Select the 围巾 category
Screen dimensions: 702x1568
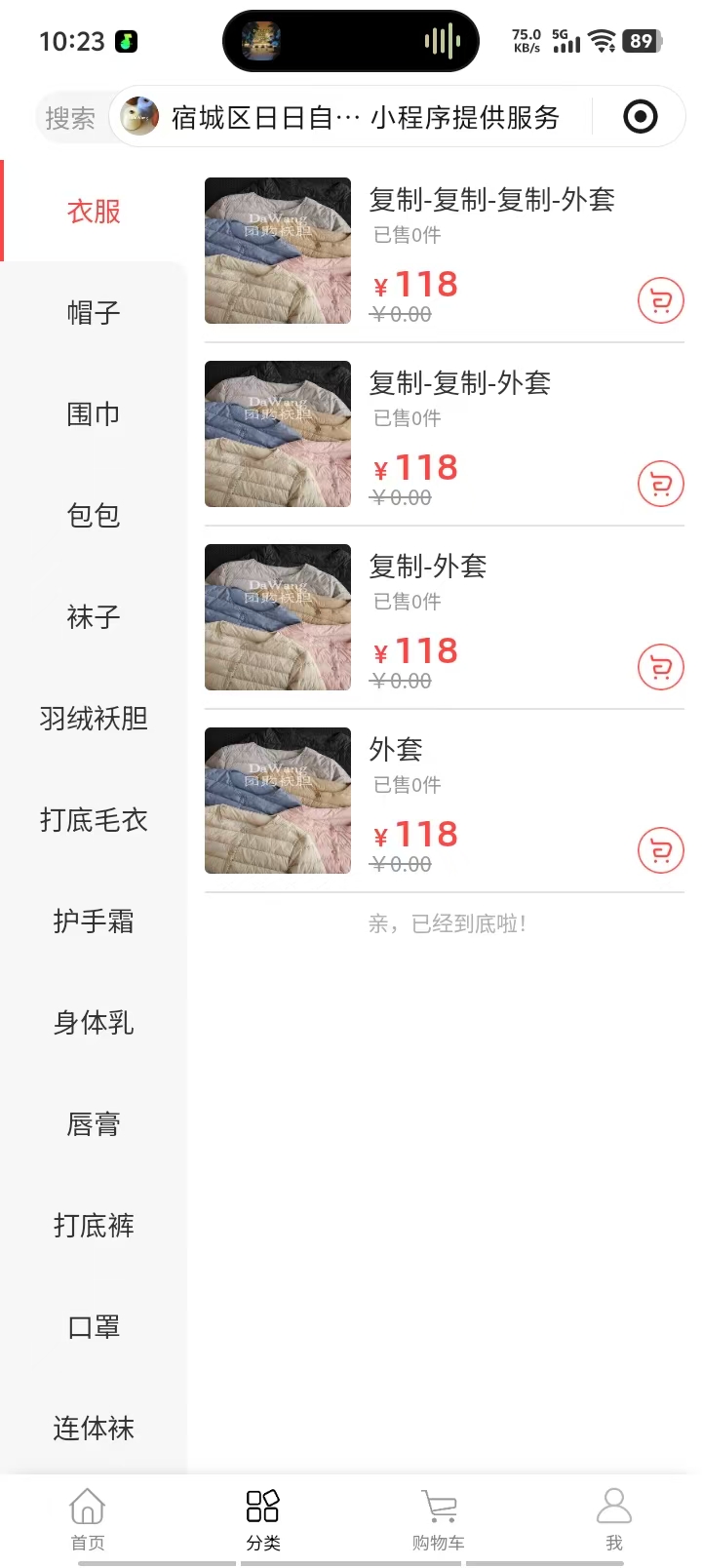94,414
